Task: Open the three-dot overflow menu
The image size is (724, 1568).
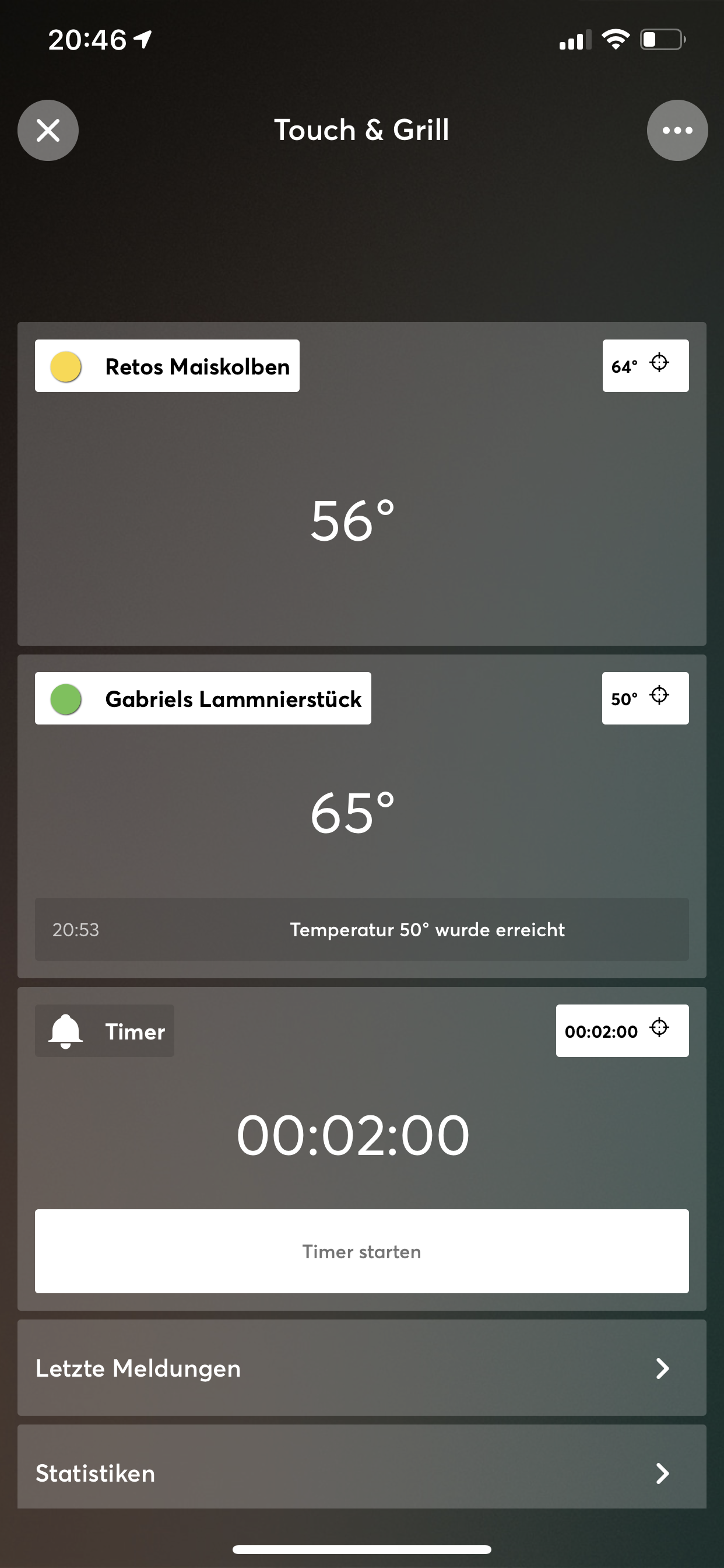Action: pyautogui.click(x=677, y=130)
